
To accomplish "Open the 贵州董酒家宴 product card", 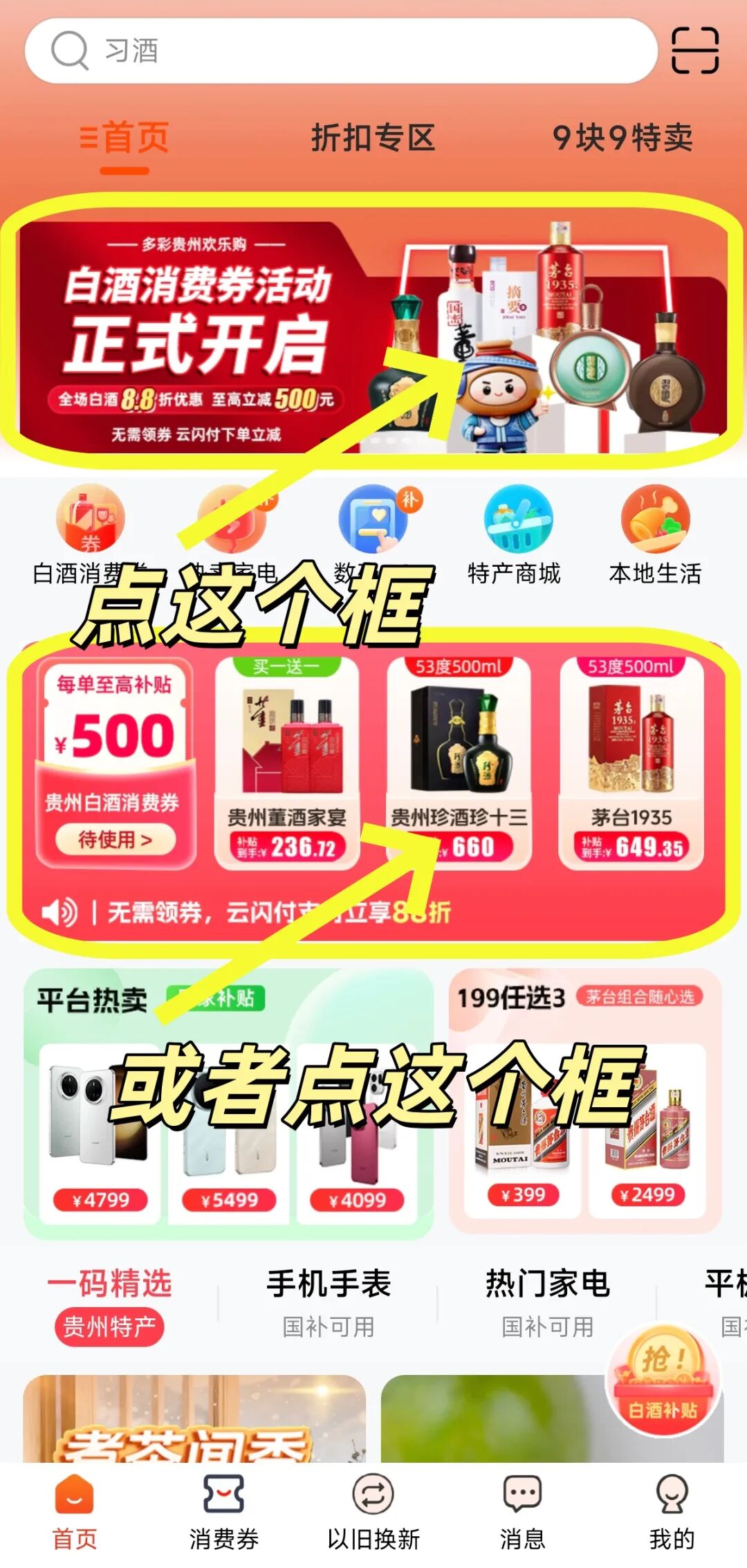I will tap(287, 761).
